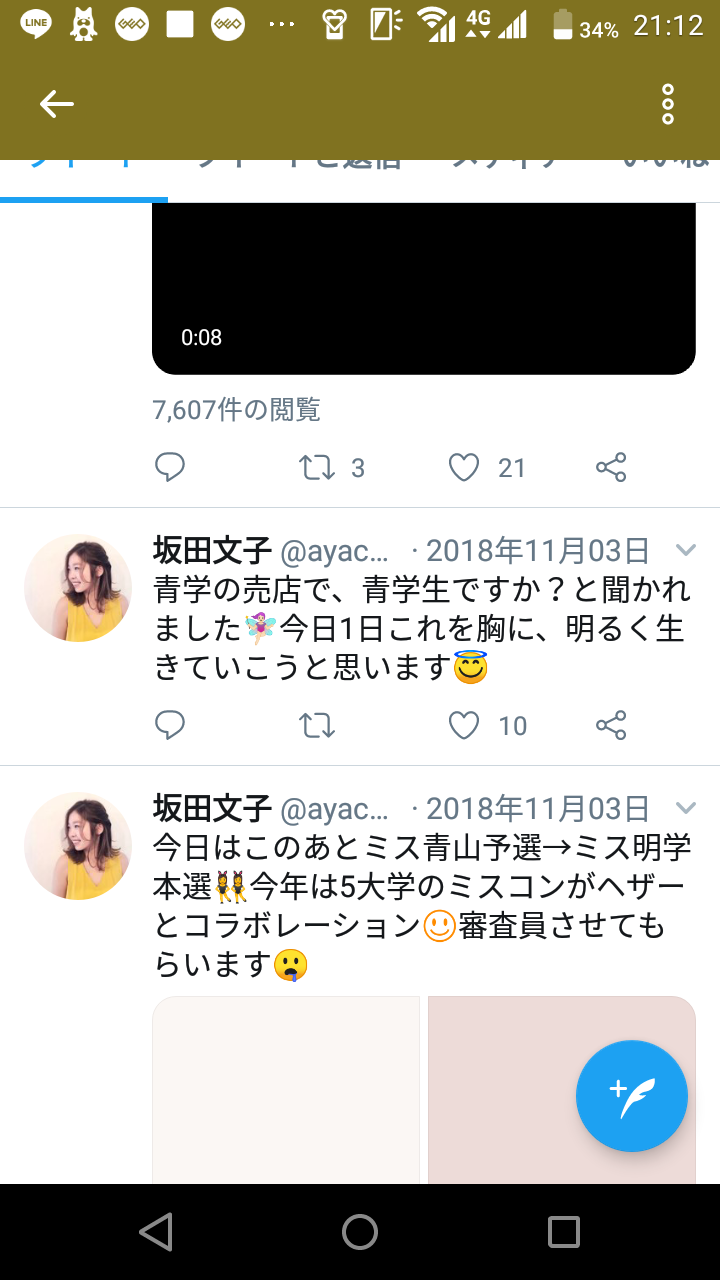Screen dimensions: 720x1280
Task: Open recent apps with square button
Action: click(564, 1232)
